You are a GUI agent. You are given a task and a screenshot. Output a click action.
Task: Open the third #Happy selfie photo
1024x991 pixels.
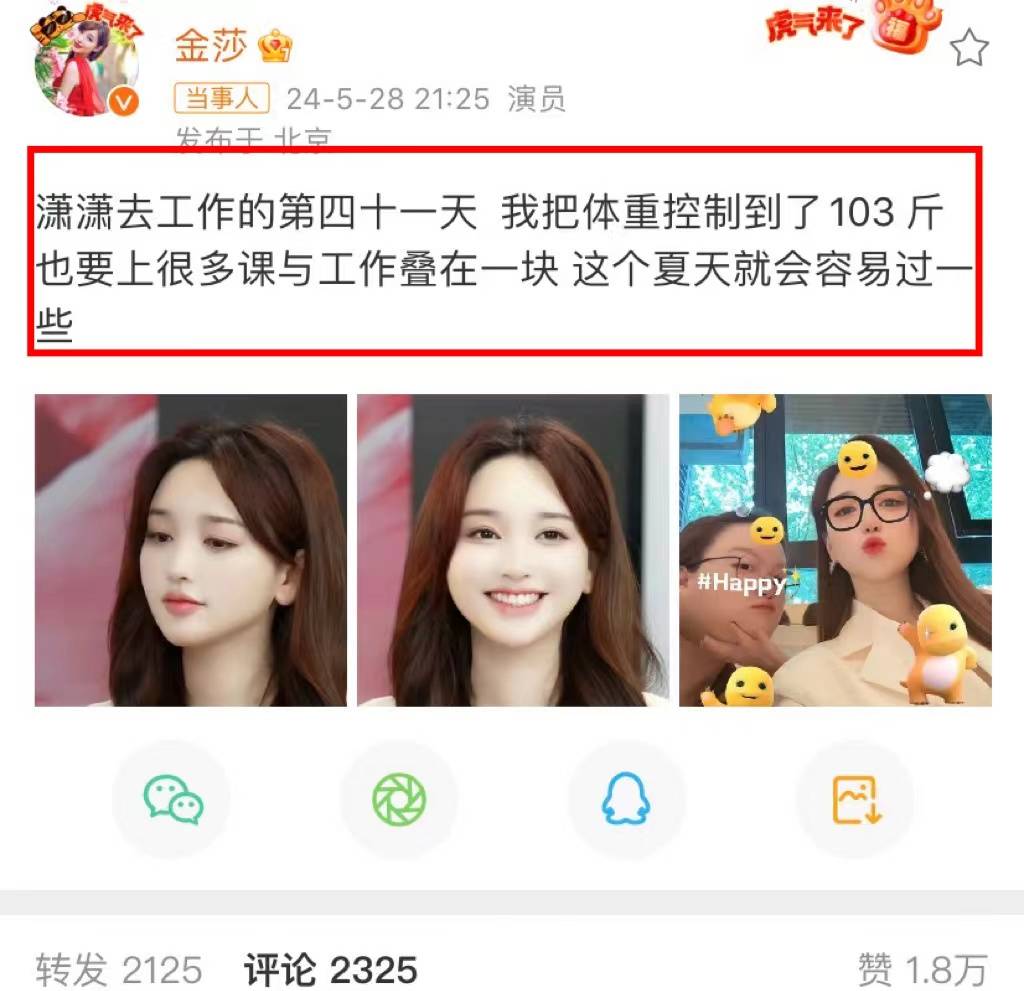835,550
